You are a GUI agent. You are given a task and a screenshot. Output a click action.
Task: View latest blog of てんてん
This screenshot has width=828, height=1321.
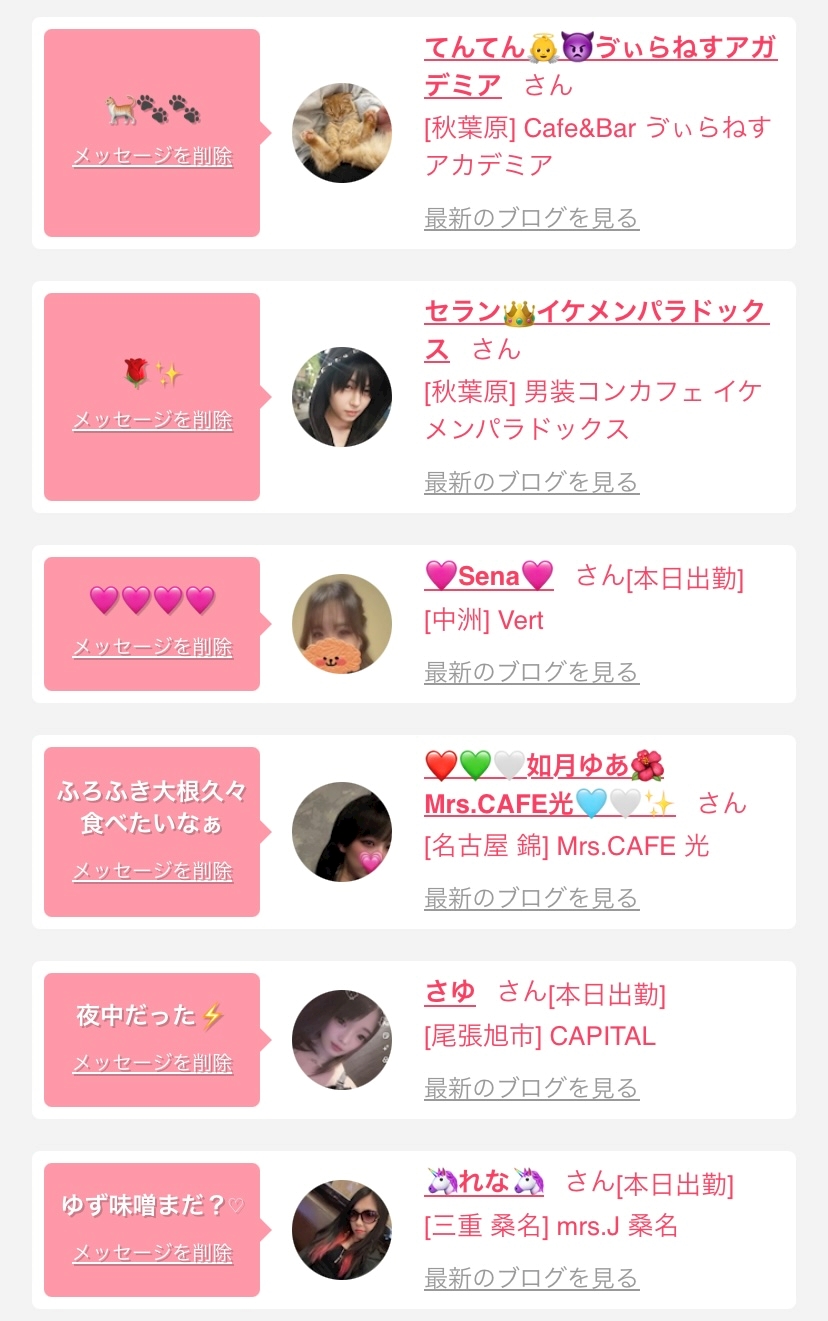pyautogui.click(x=531, y=218)
